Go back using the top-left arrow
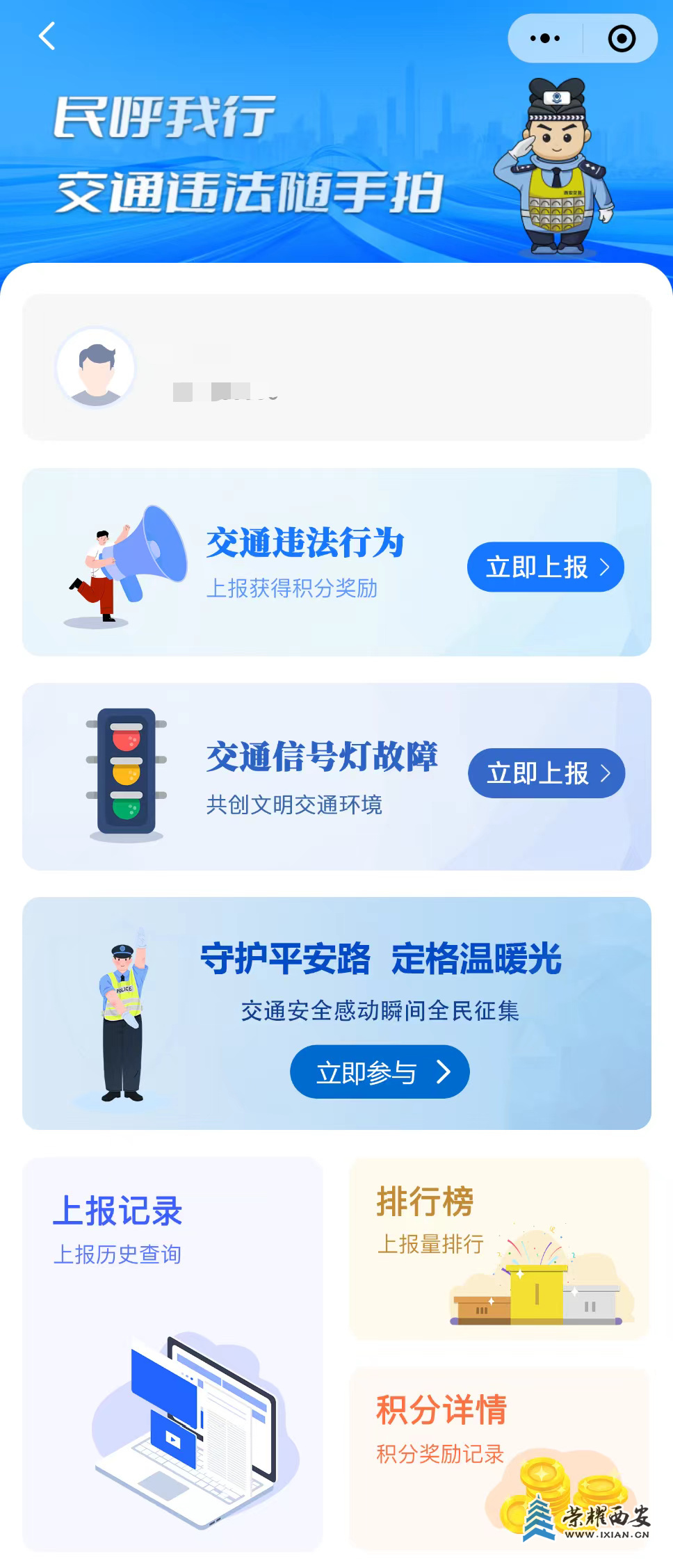This screenshot has width=673, height=1568. coord(47,36)
